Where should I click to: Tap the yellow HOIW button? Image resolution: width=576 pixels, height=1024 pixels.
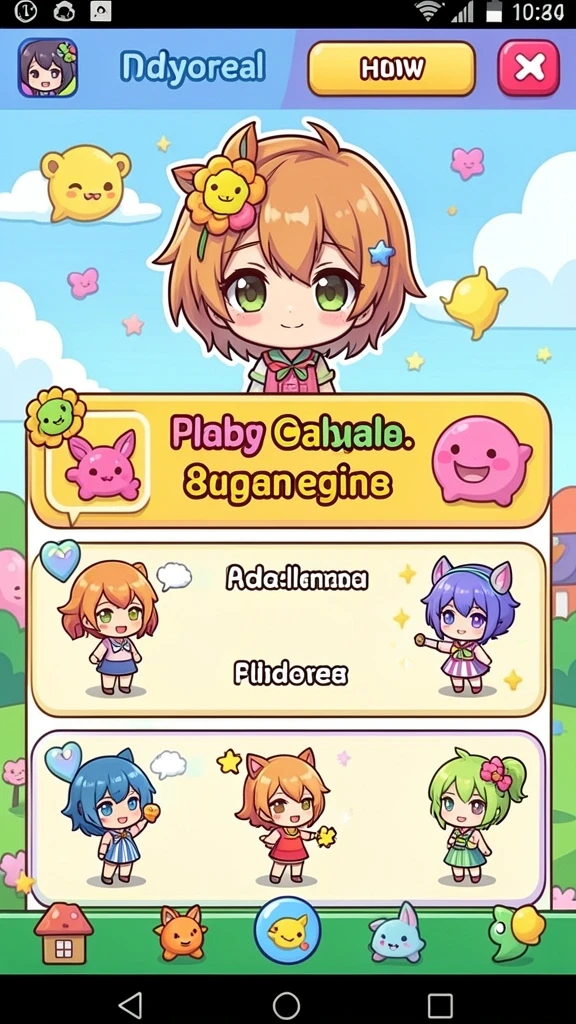point(391,69)
